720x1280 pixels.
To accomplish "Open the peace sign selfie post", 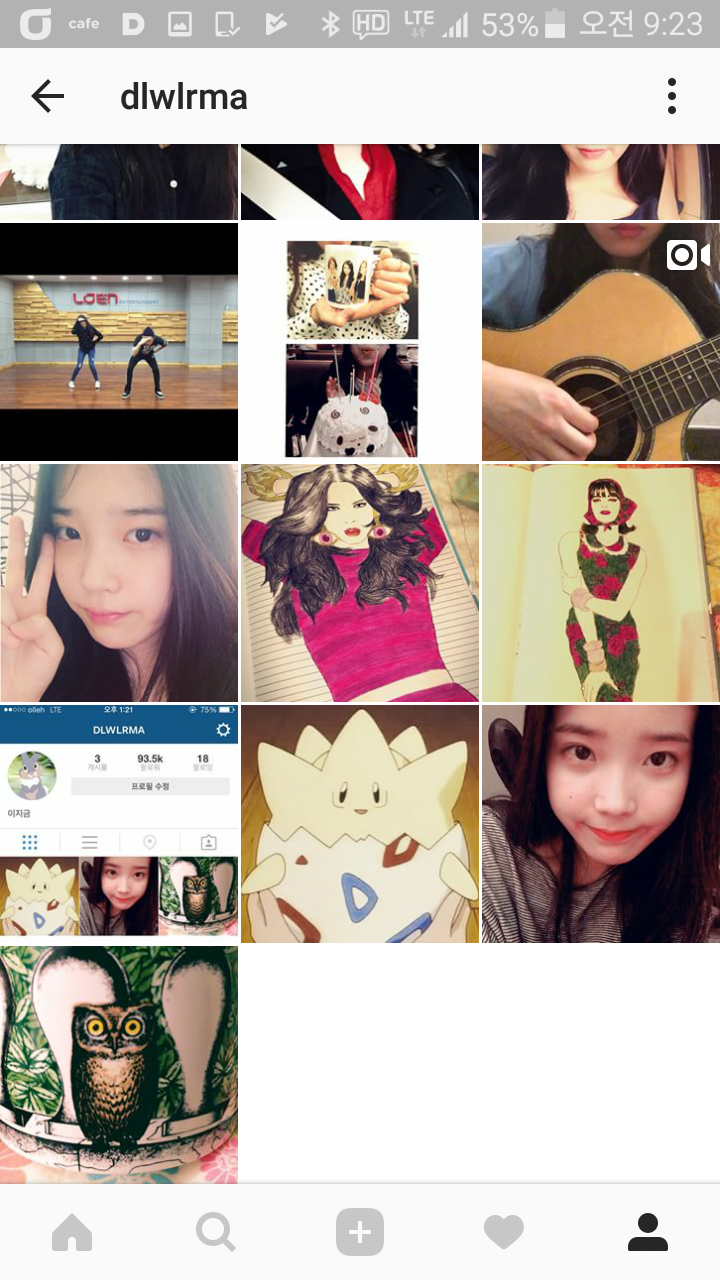I will [x=119, y=582].
